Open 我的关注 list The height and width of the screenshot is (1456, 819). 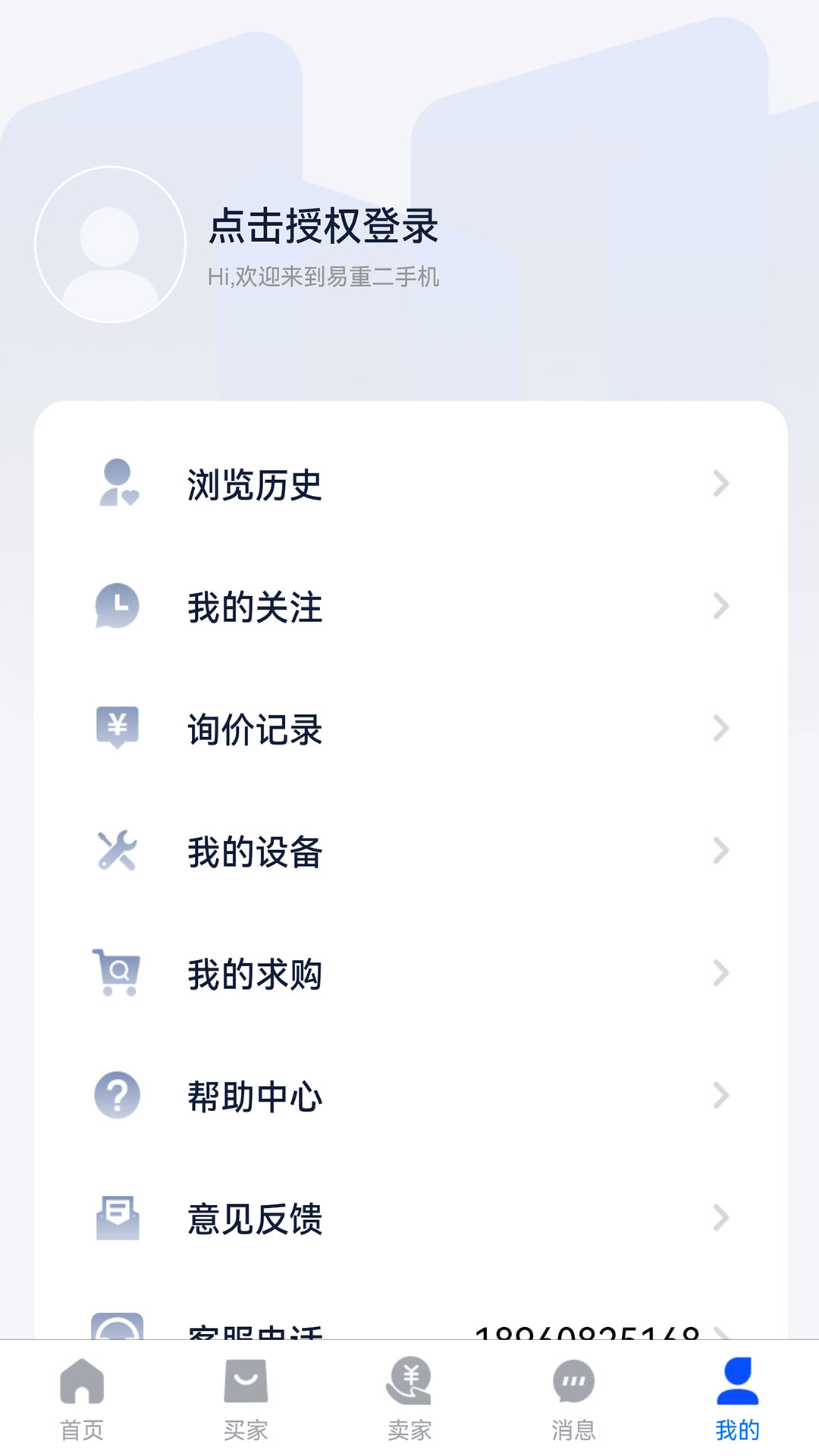point(409,607)
